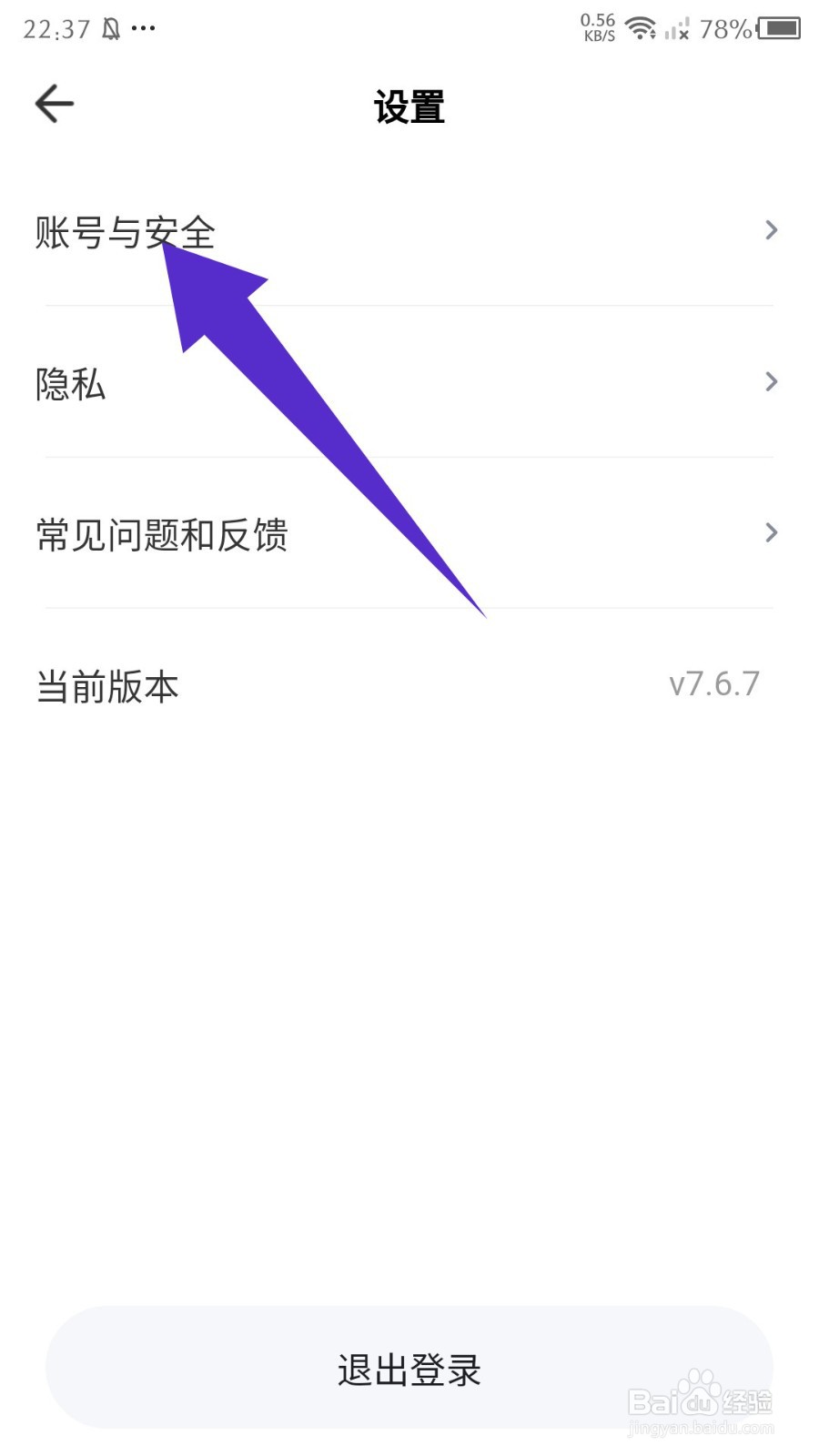Click the network speed 0.56 KB/S indicator
Screen dimensions: 819x1456
[596, 27]
